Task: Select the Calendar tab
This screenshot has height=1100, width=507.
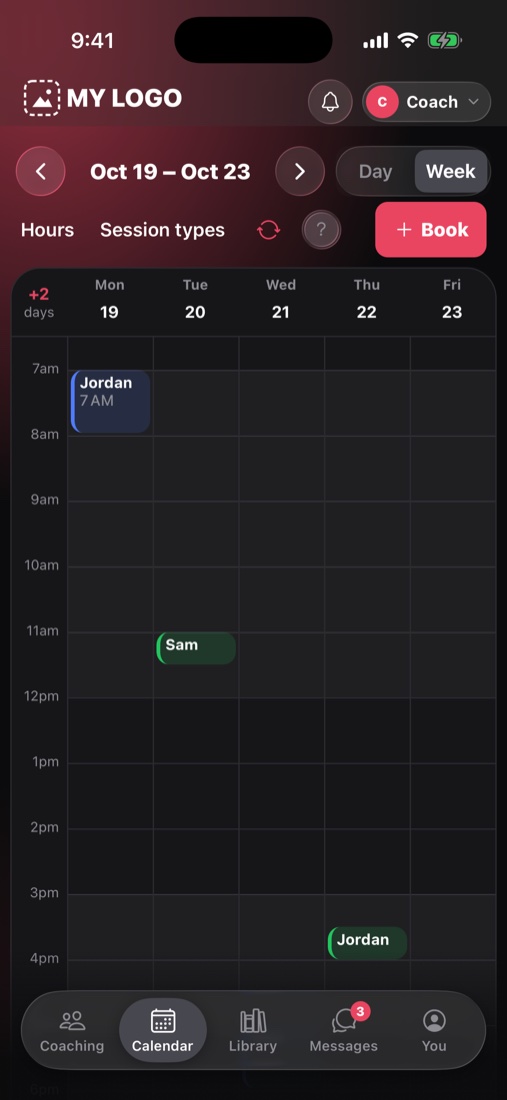Action: [x=163, y=1031]
